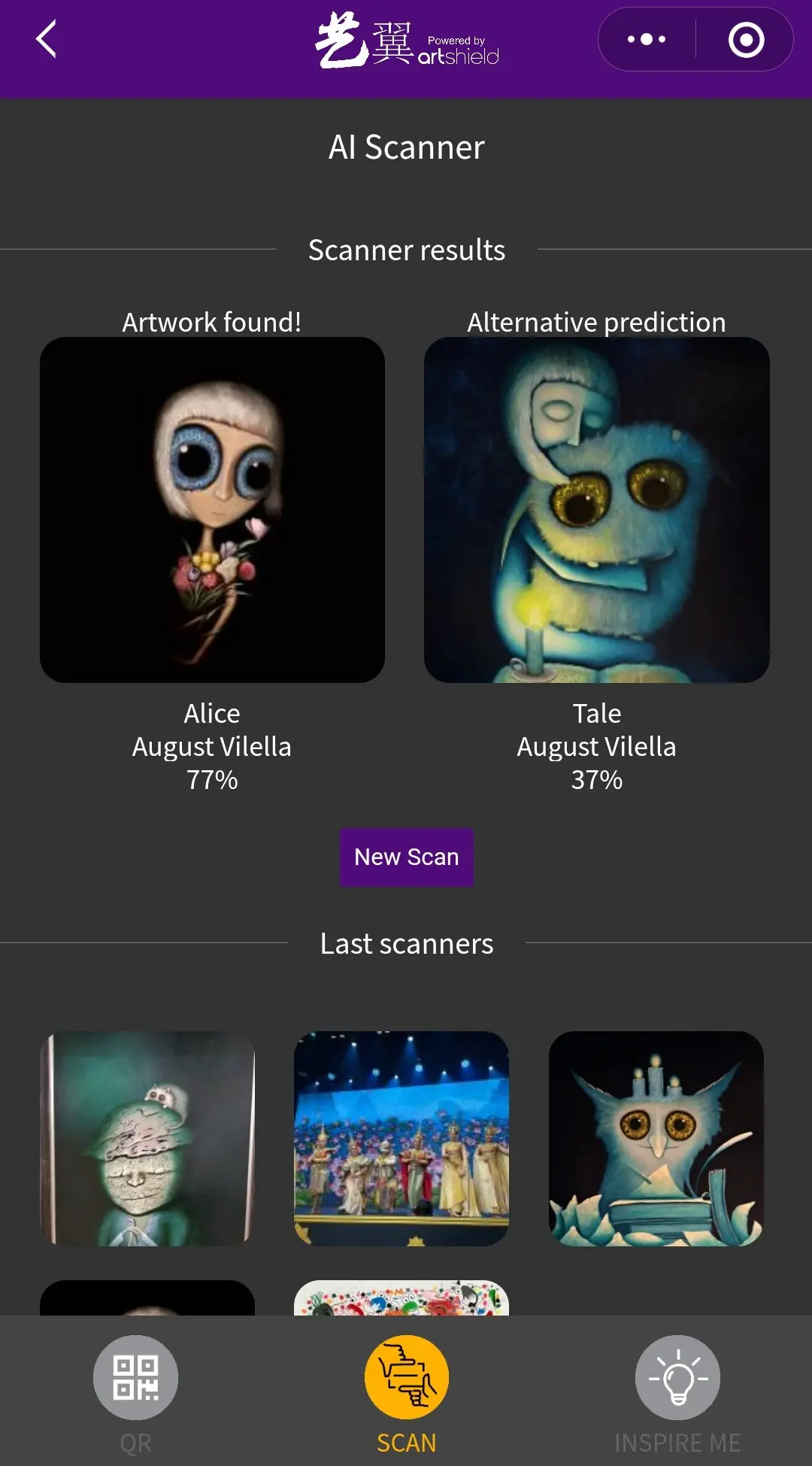This screenshot has width=812, height=1466.
Task: Switch to the INSPIRE ME tab
Action: (x=677, y=1392)
